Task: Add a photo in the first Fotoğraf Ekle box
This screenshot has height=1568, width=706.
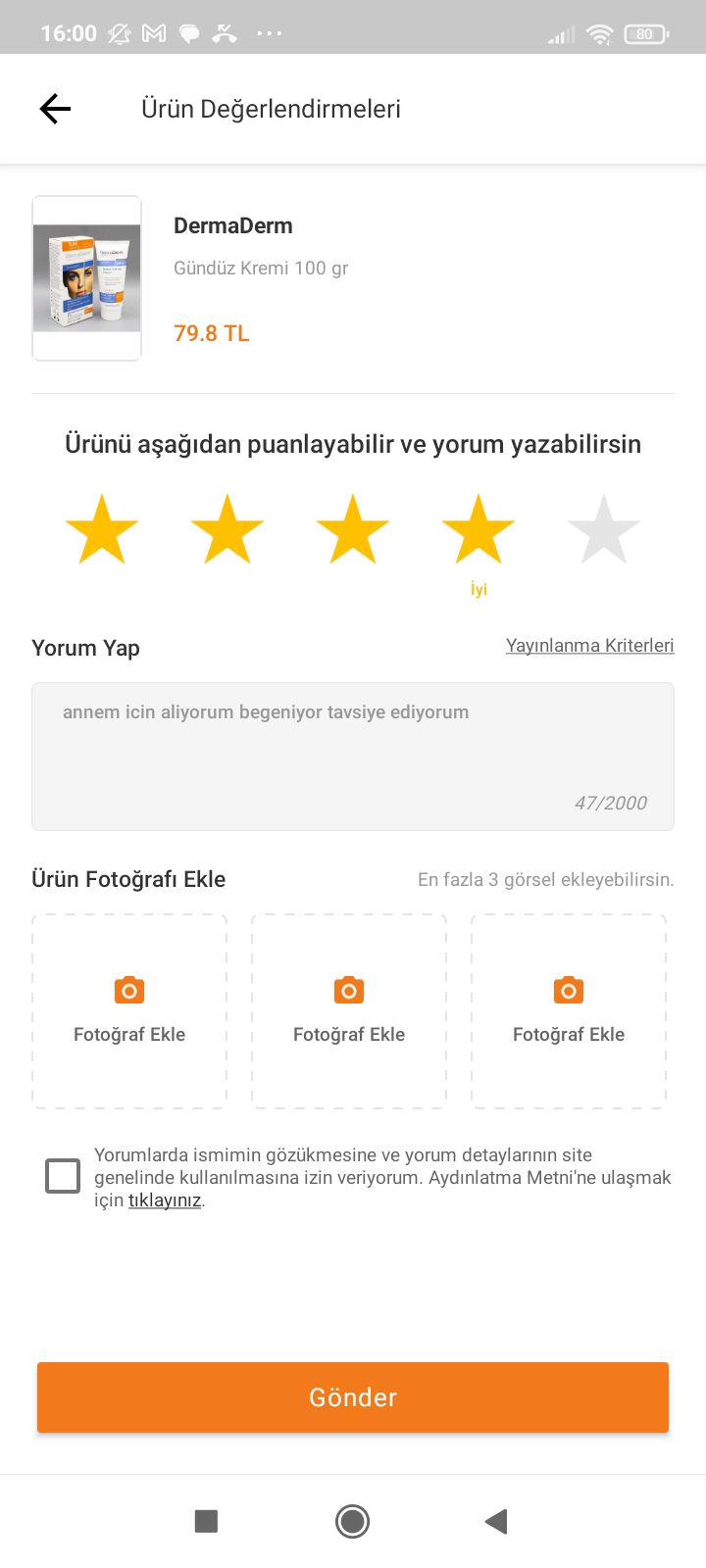Action: [129, 1011]
